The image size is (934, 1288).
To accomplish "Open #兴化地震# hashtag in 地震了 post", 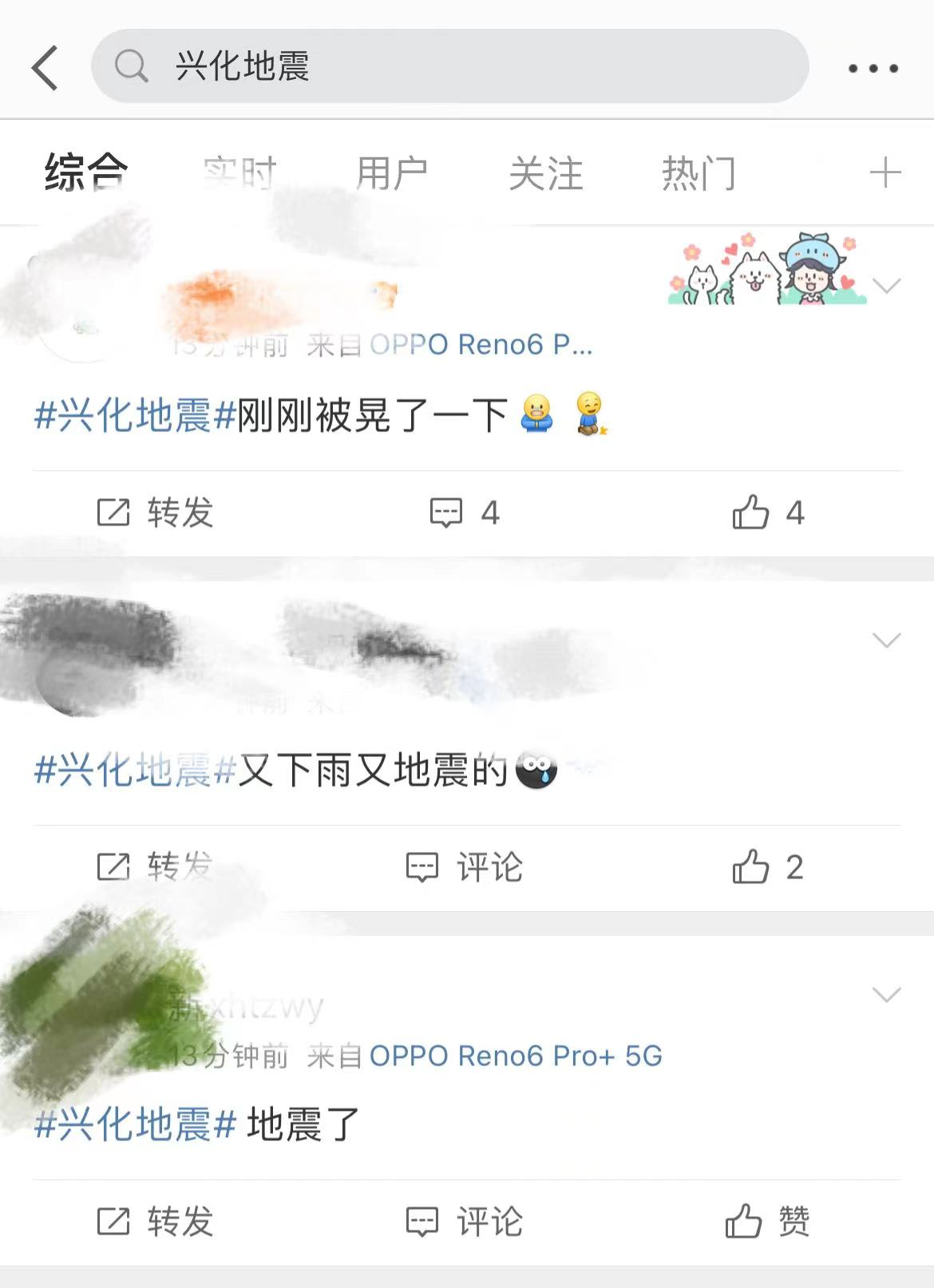I will click(135, 1124).
